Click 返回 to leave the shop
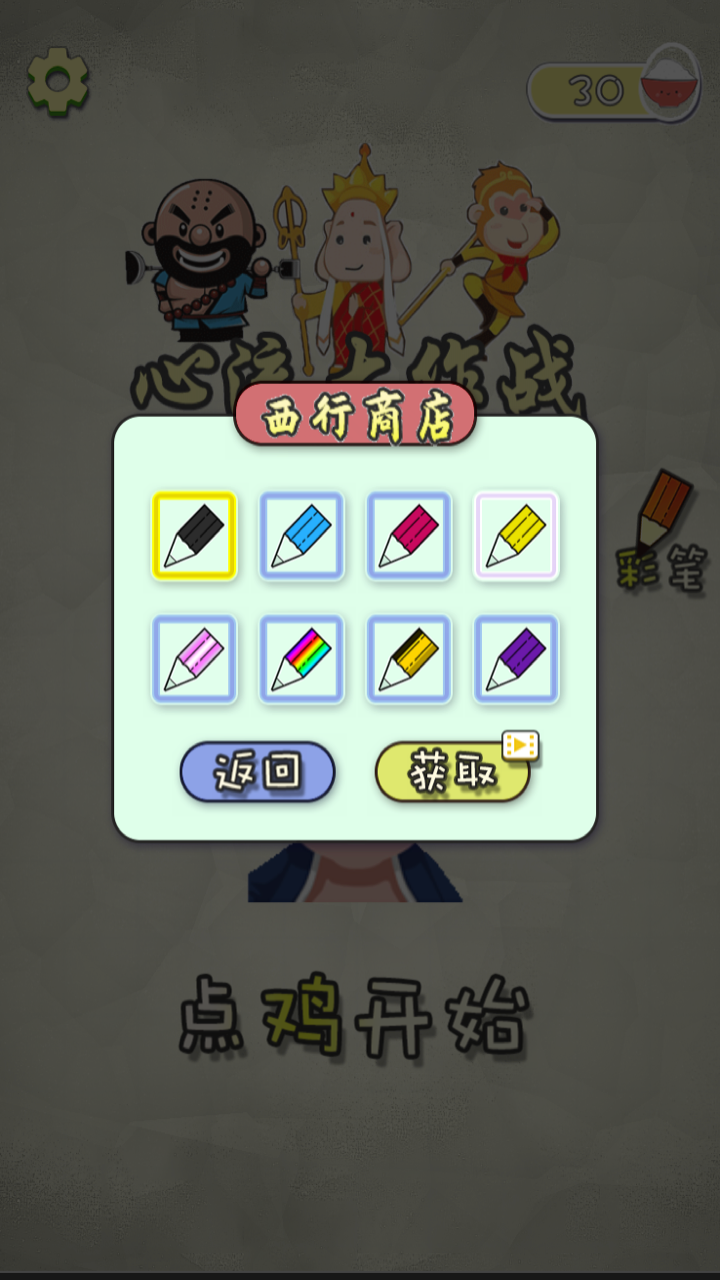 coord(257,771)
